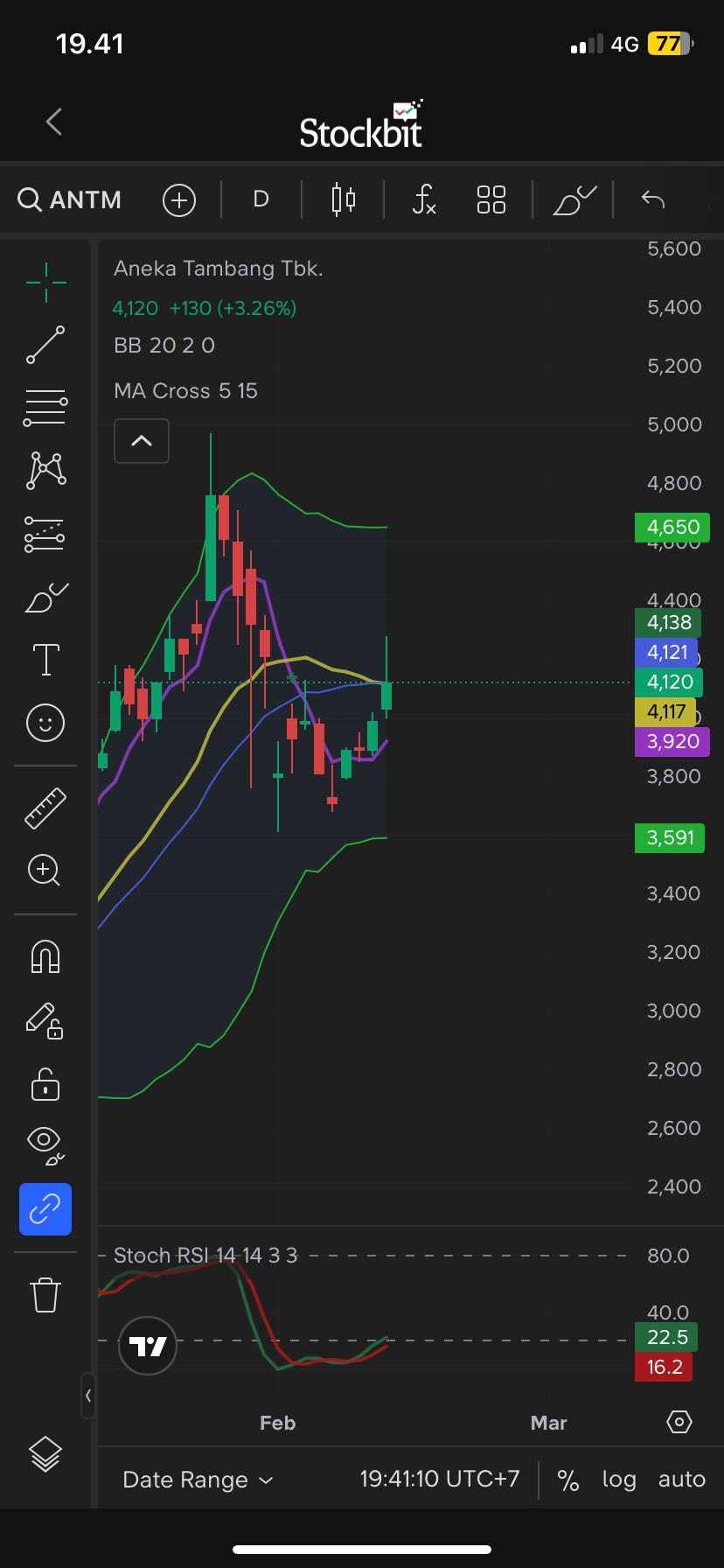Open chart settings hexagon gear

[x=679, y=1422]
